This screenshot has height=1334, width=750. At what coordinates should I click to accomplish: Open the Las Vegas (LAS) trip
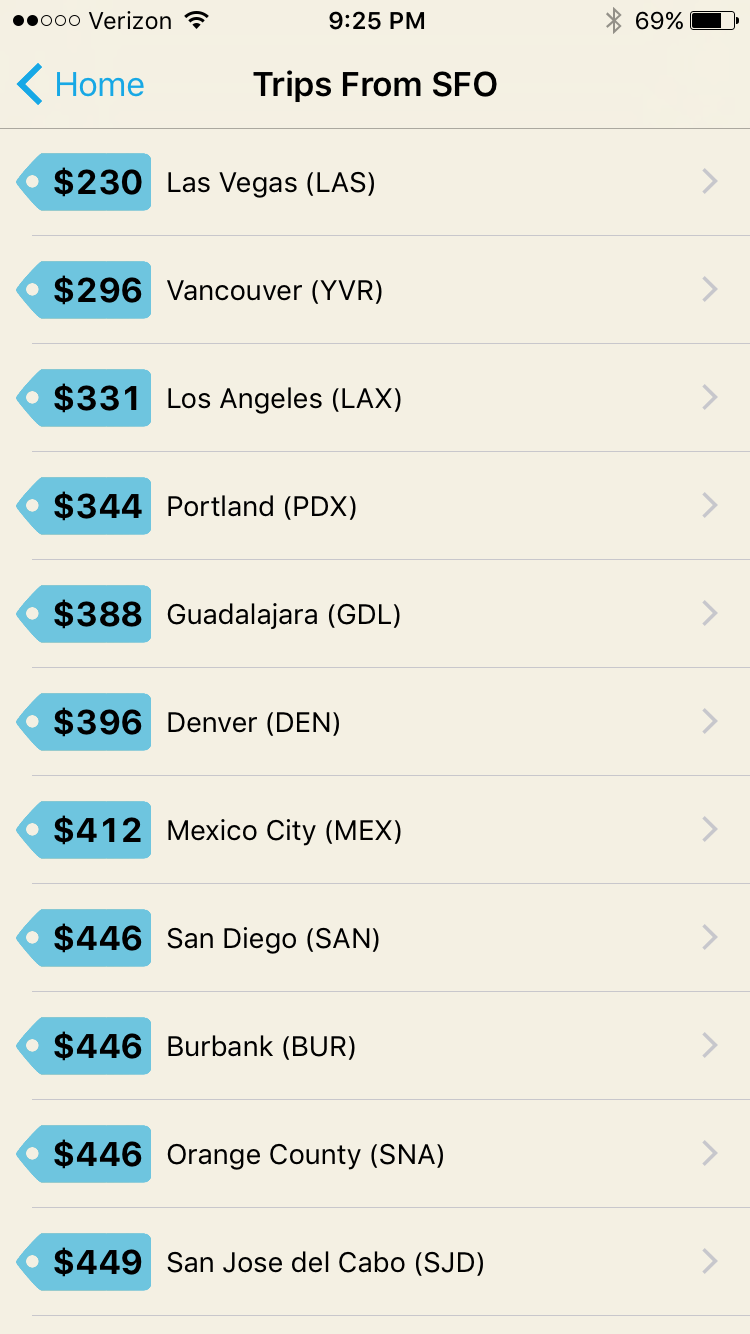click(375, 182)
